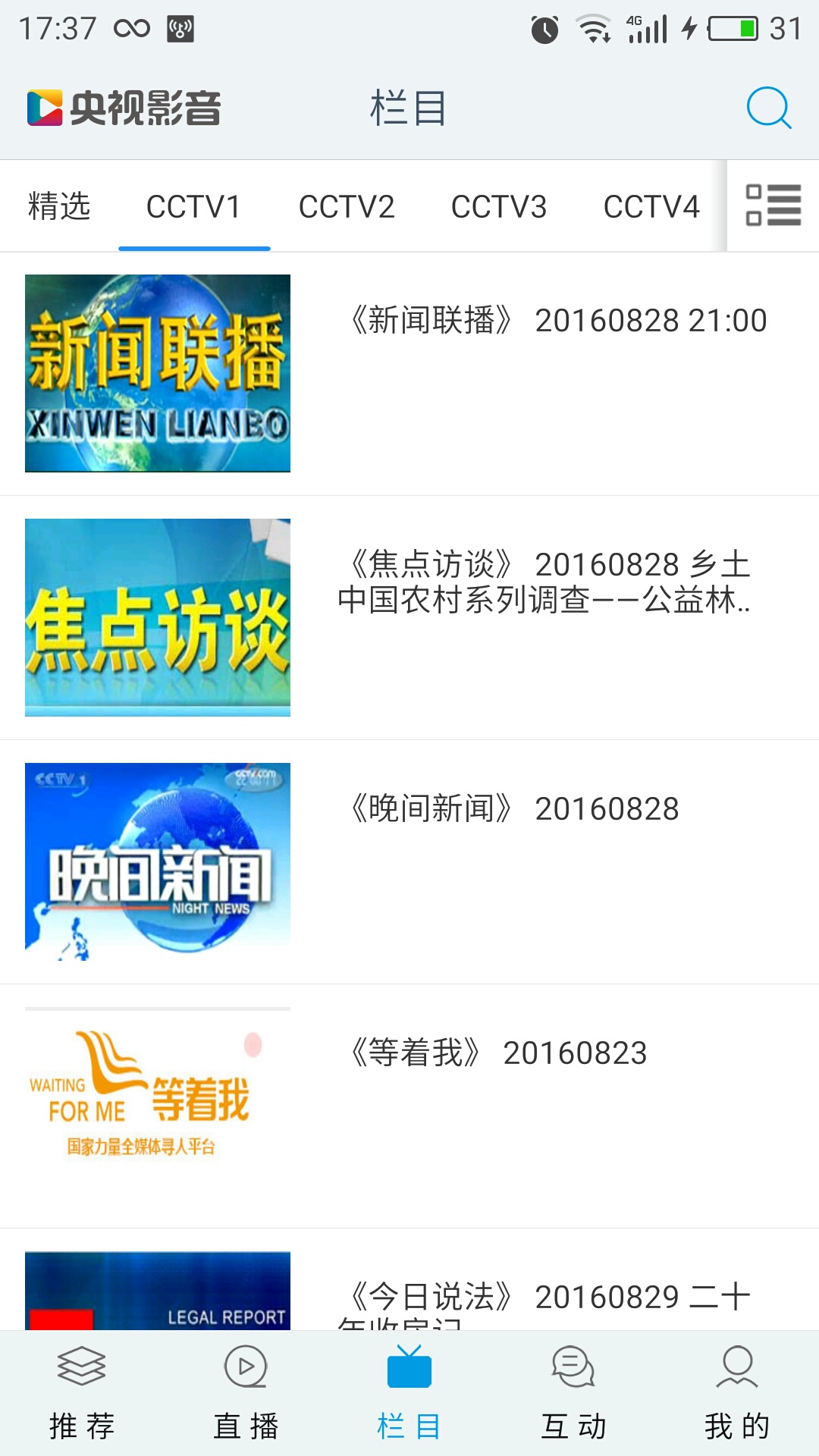Open the channel list grid icon

pos(773,205)
